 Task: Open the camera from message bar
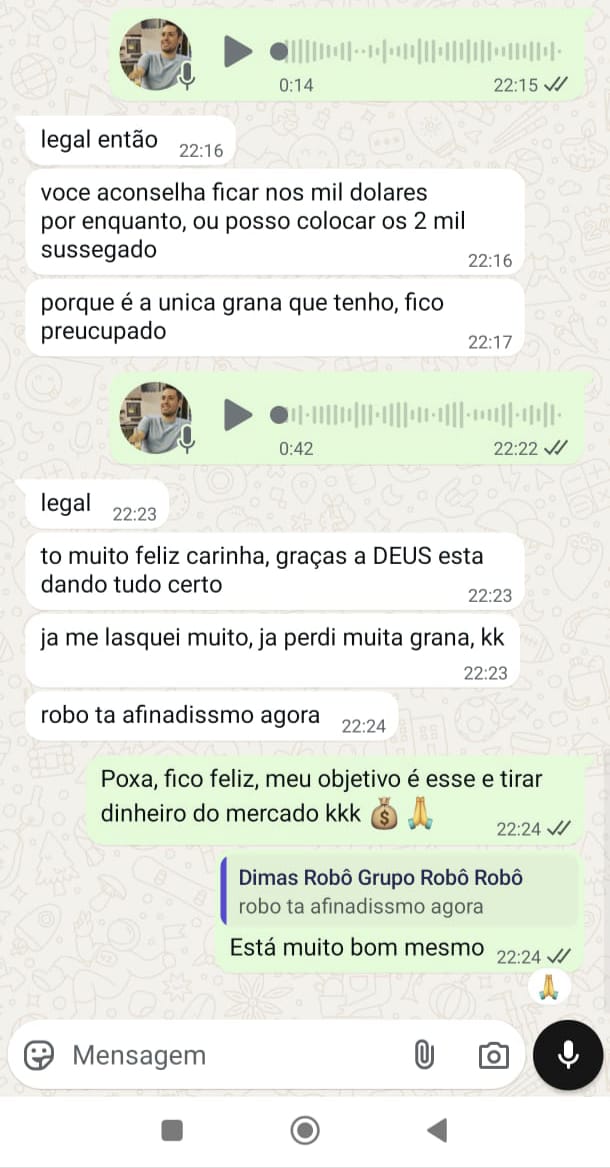493,1055
